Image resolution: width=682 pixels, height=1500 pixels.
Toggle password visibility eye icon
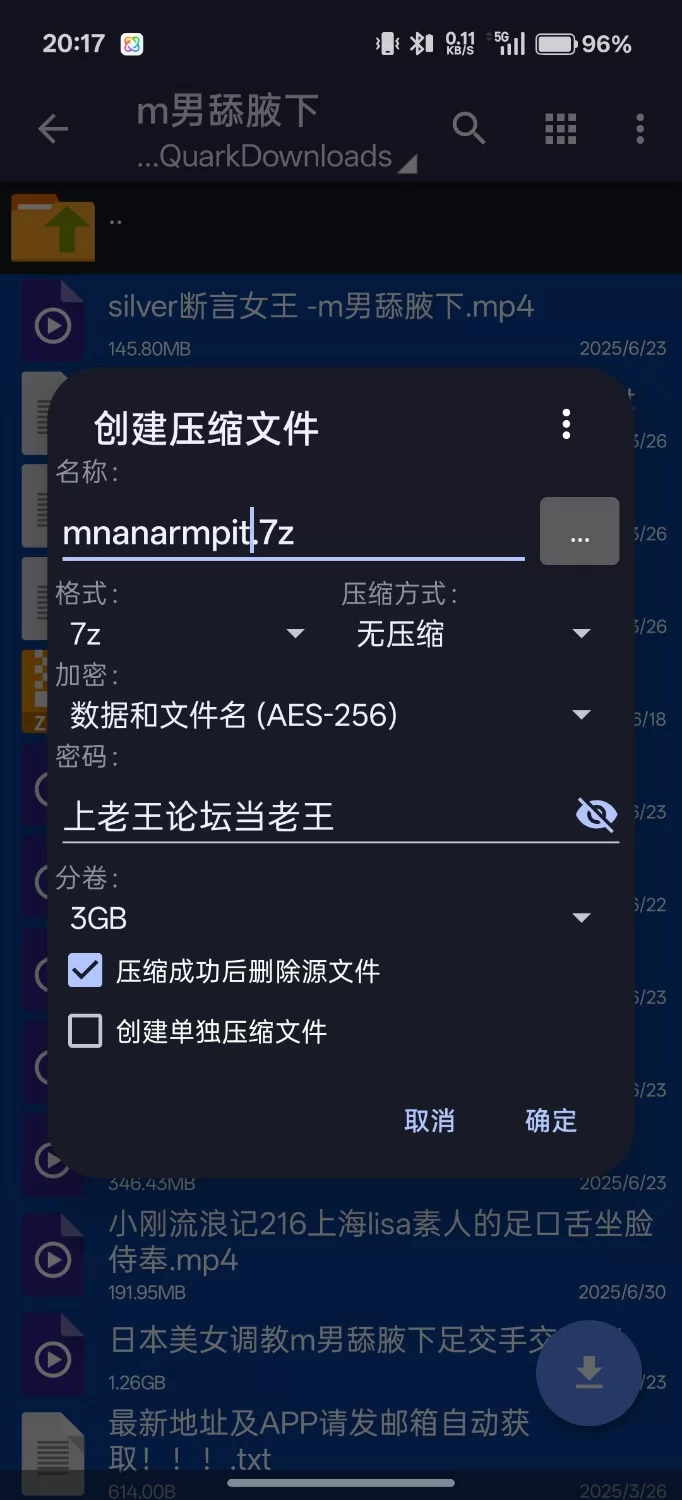596,815
